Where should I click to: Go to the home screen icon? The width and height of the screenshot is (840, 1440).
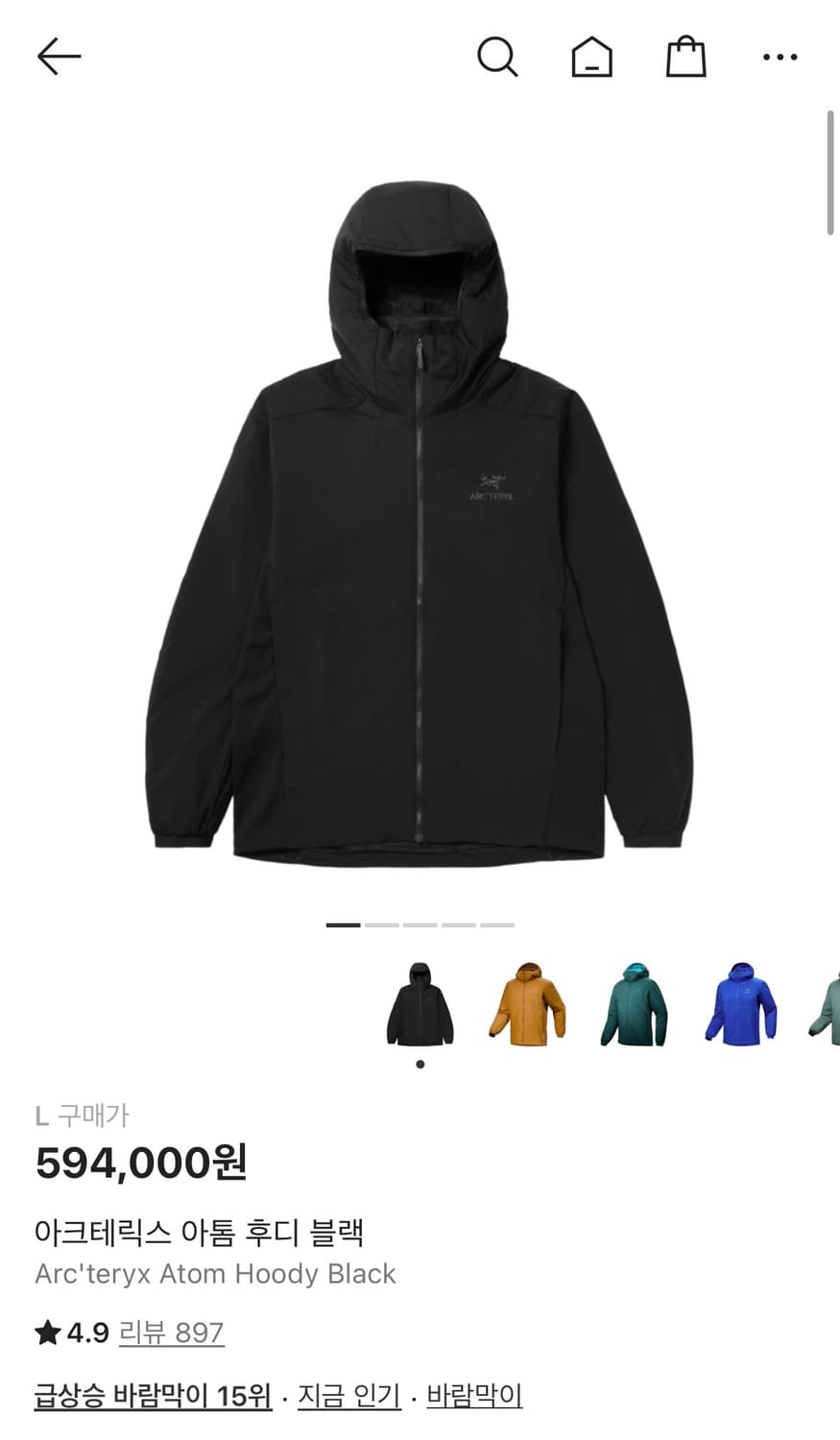coord(591,57)
